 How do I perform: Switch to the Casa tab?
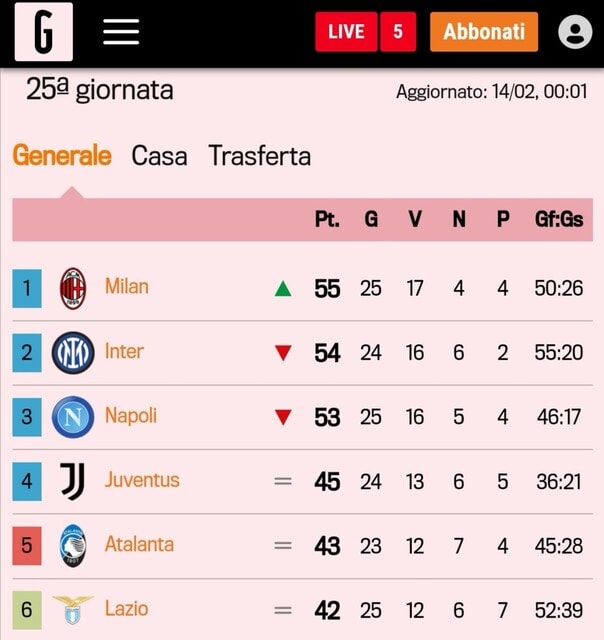[159, 156]
